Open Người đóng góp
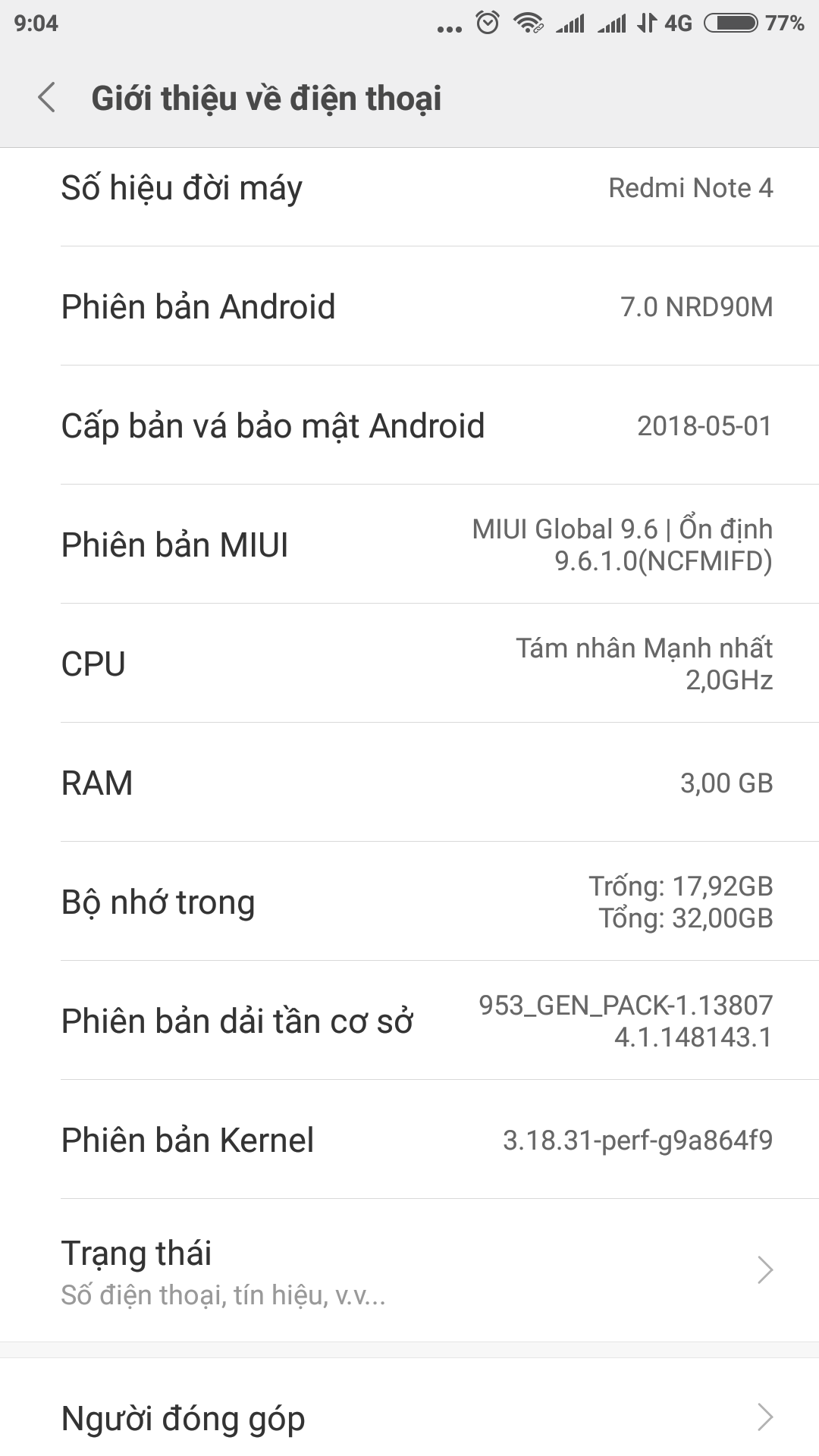Screen dimensions: 819x1456 (409, 1417)
